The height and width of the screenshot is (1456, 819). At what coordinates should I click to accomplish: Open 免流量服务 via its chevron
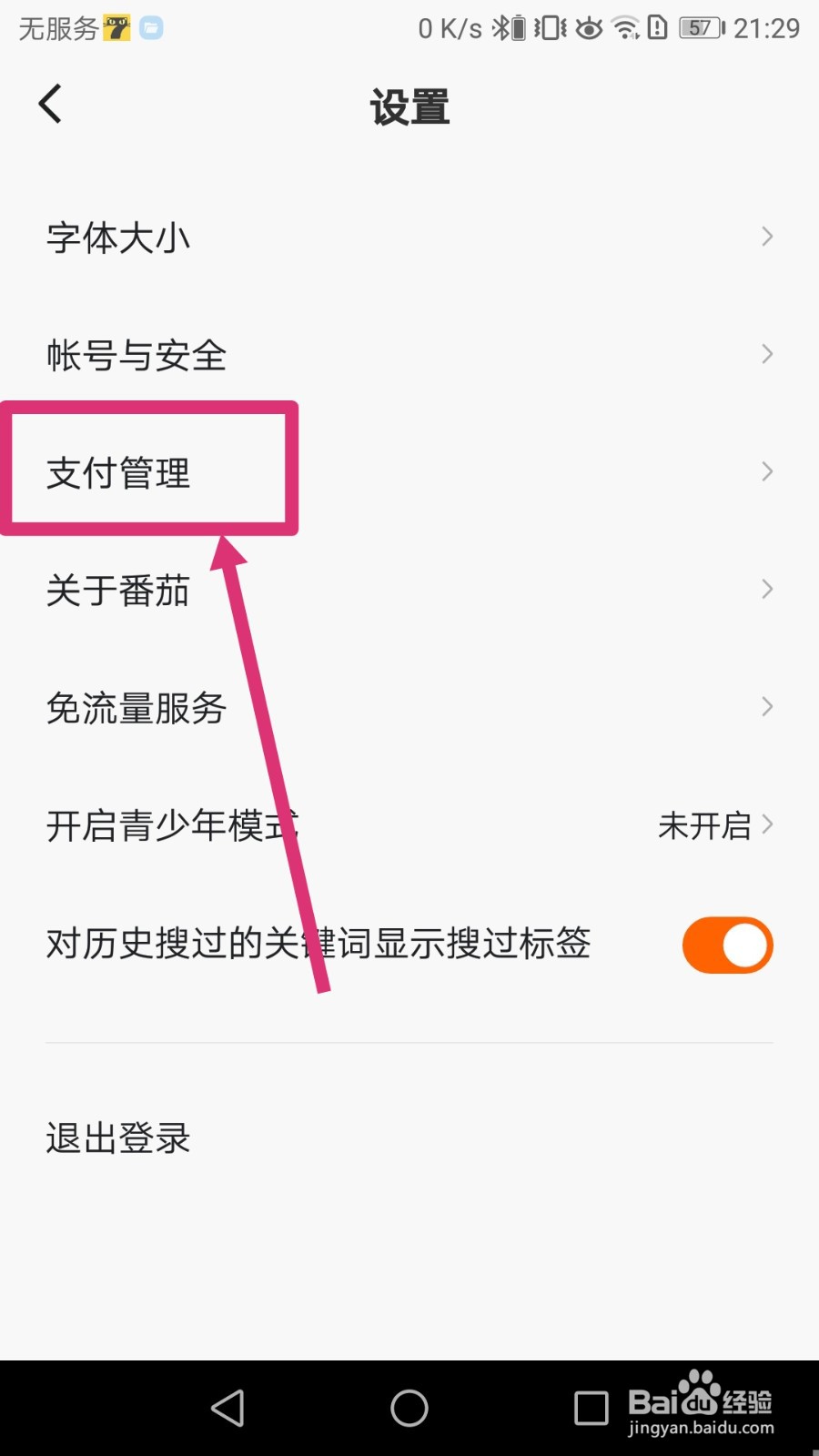[x=764, y=706]
